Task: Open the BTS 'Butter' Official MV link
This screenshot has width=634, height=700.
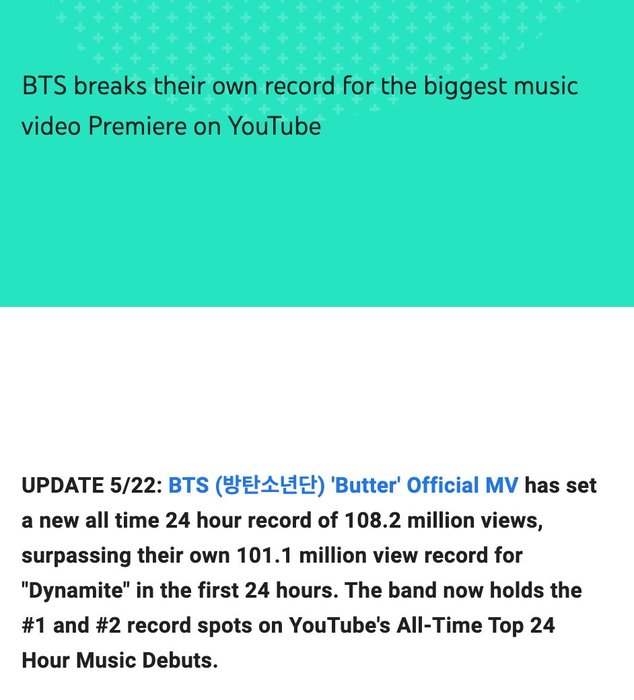Action: click(343, 486)
